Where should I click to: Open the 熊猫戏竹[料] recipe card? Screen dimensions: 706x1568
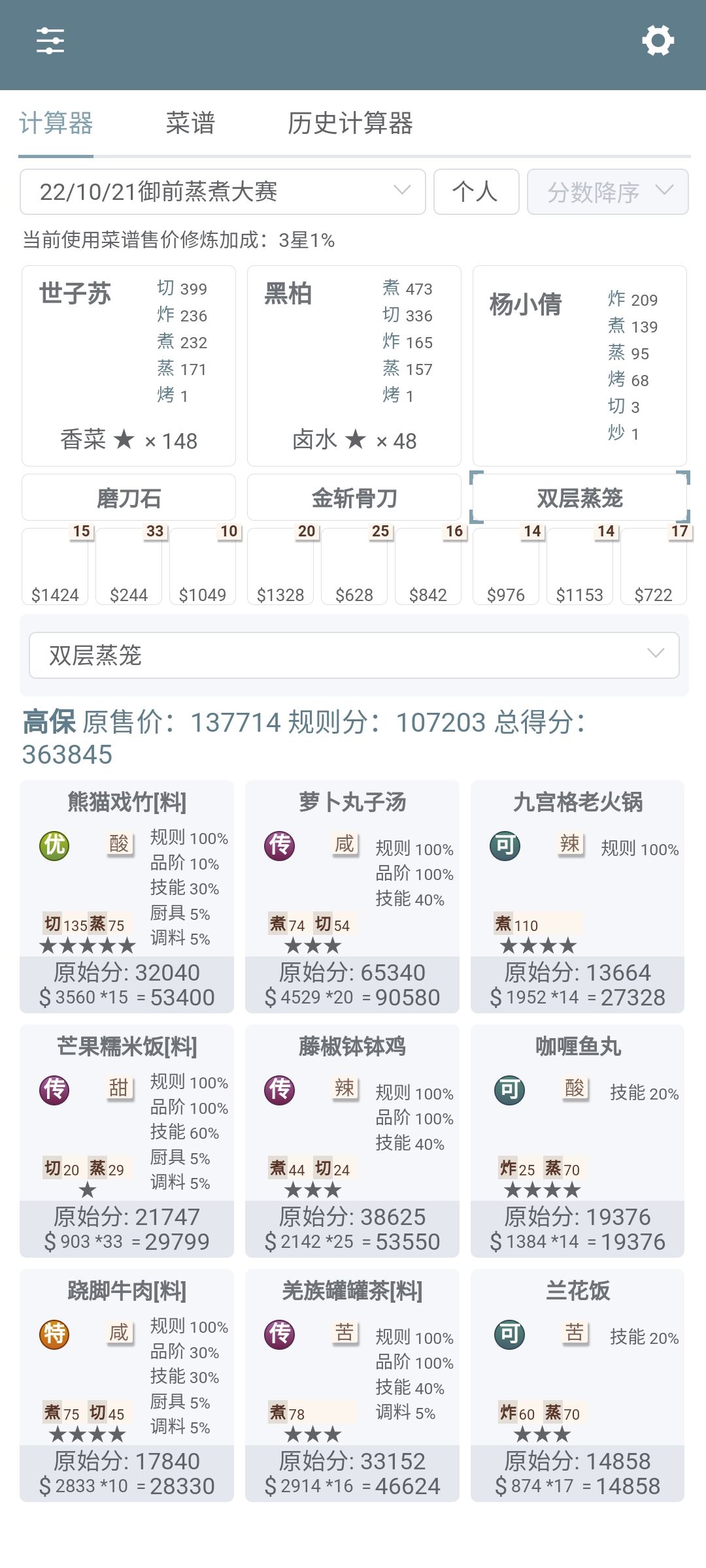click(x=127, y=896)
